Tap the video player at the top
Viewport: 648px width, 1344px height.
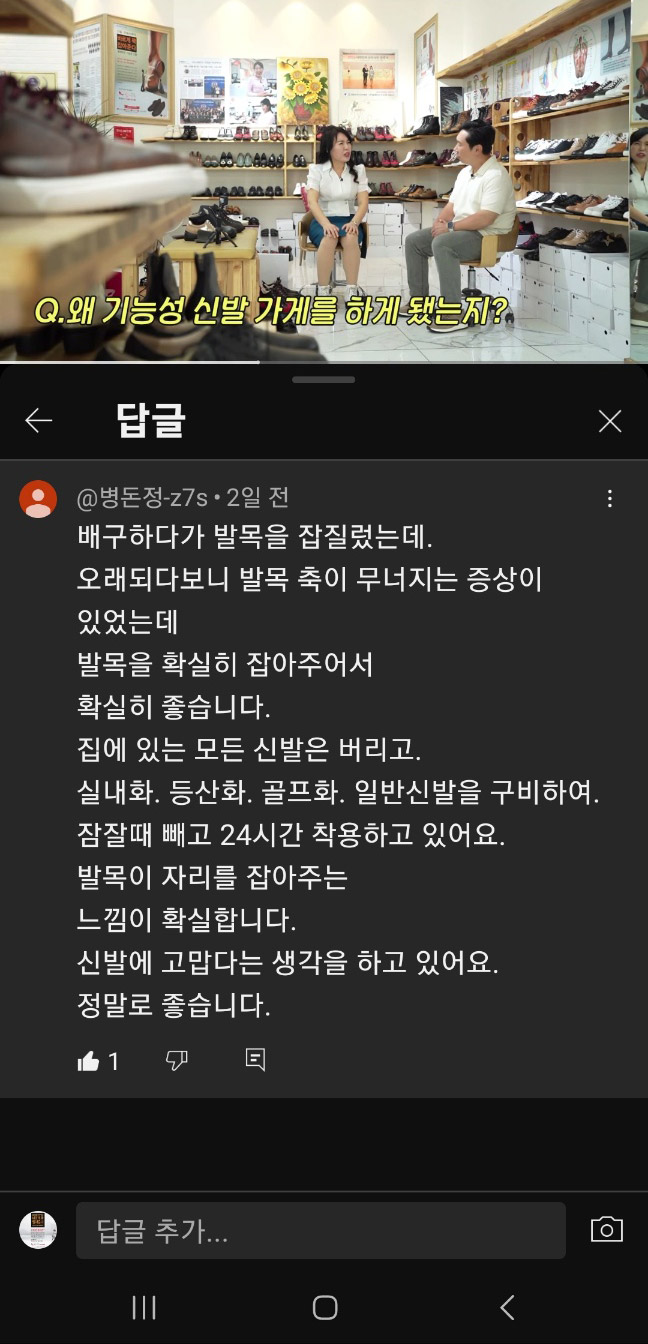coord(324,180)
